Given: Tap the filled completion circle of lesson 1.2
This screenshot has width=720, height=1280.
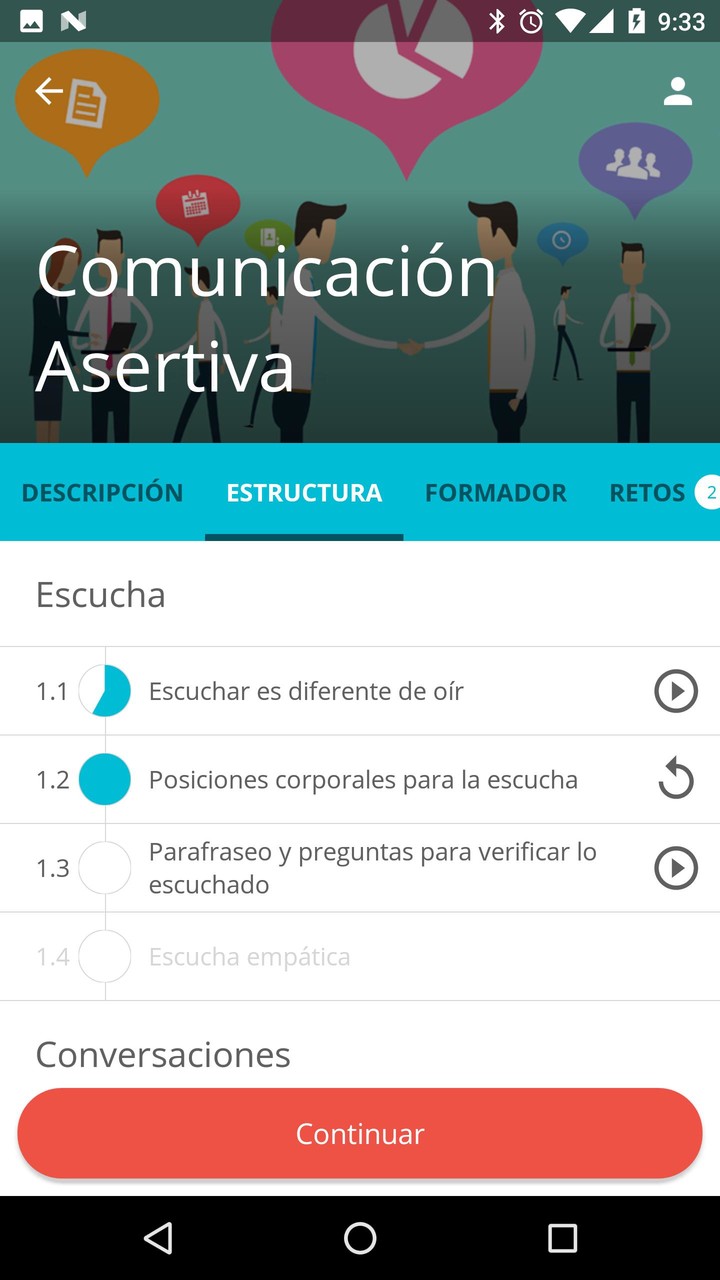Looking at the screenshot, I should click(105, 779).
